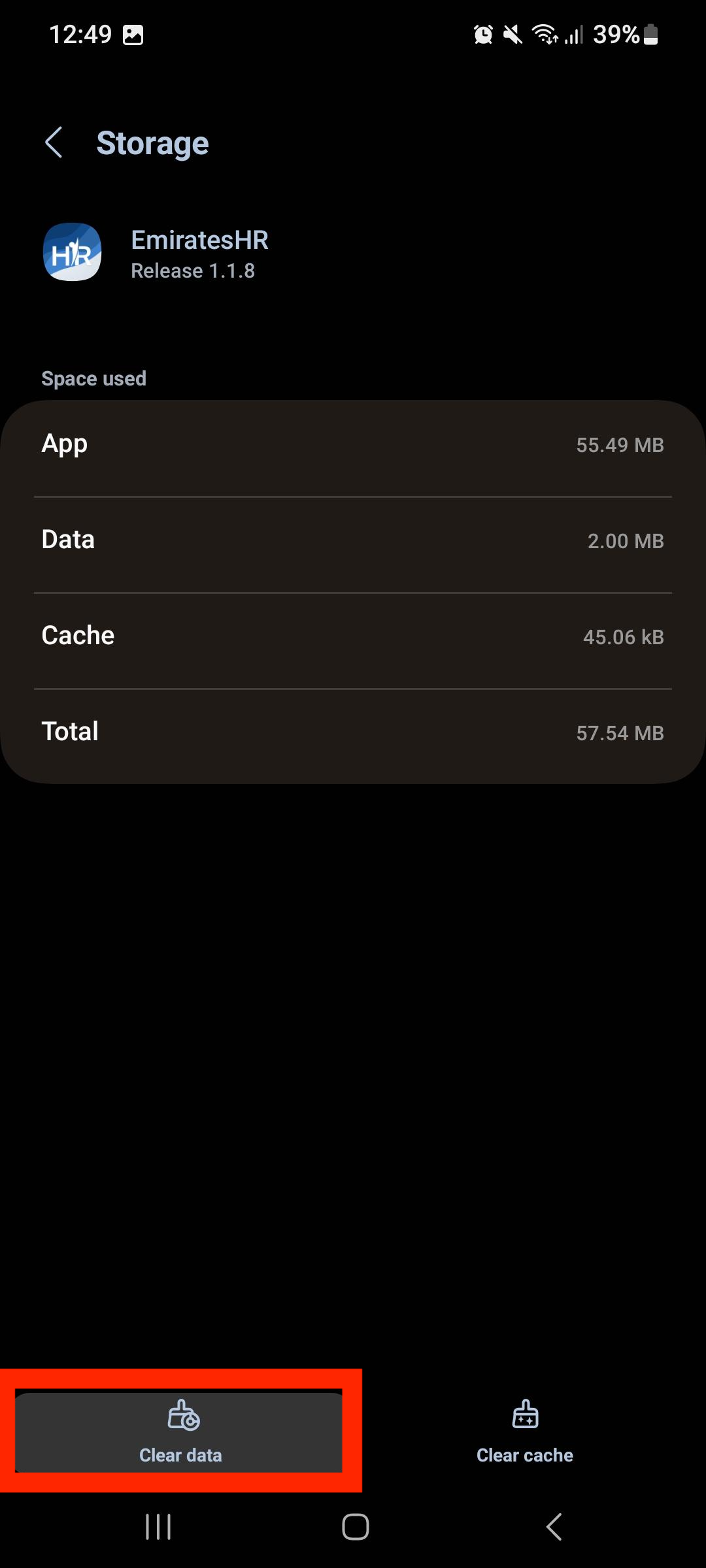Clear cache for EmiratesHR
The image size is (706, 1568).
pos(525,1431)
